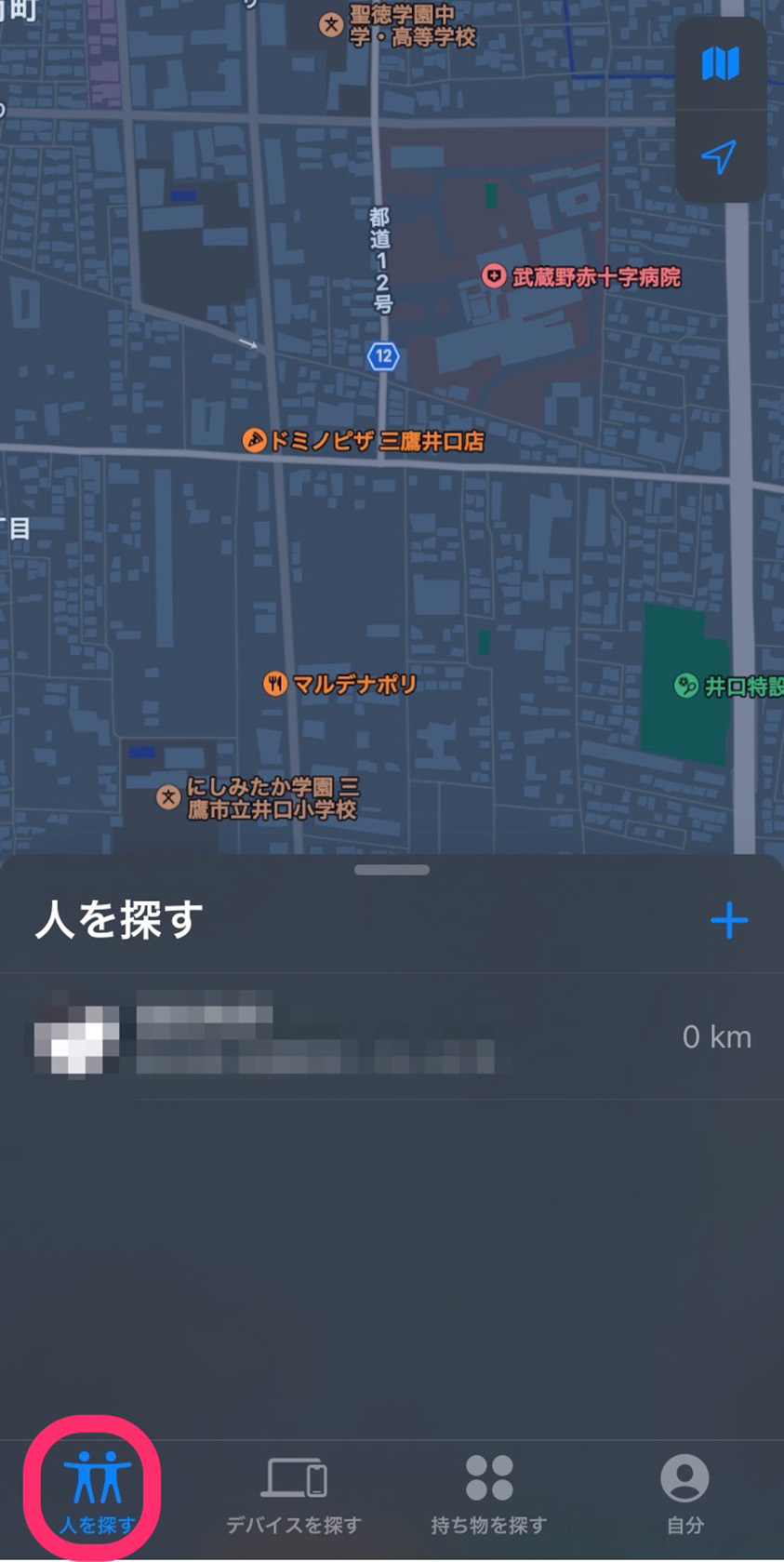Open the map mode selector icon
Image resolution: width=784 pixels, height=1562 pixels.
pyautogui.click(x=720, y=64)
